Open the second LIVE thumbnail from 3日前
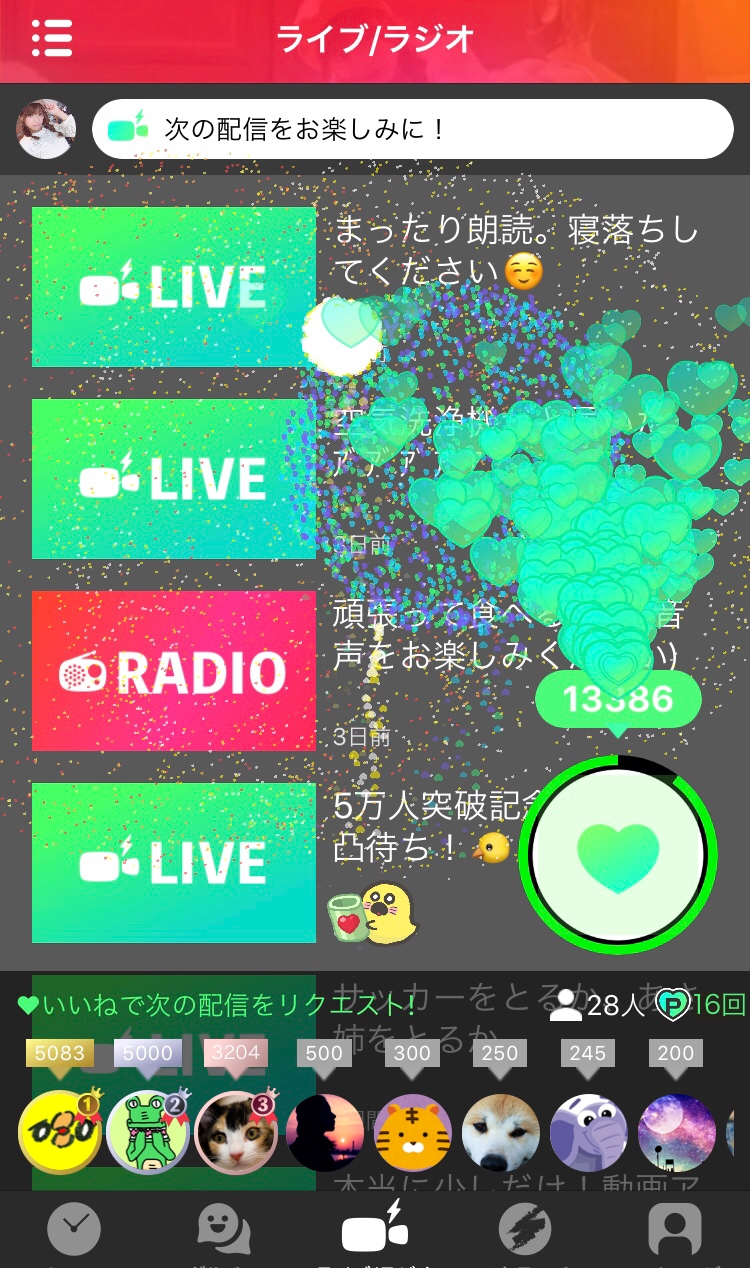Image resolution: width=750 pixels, height=1268 pixels. [174, 479]
